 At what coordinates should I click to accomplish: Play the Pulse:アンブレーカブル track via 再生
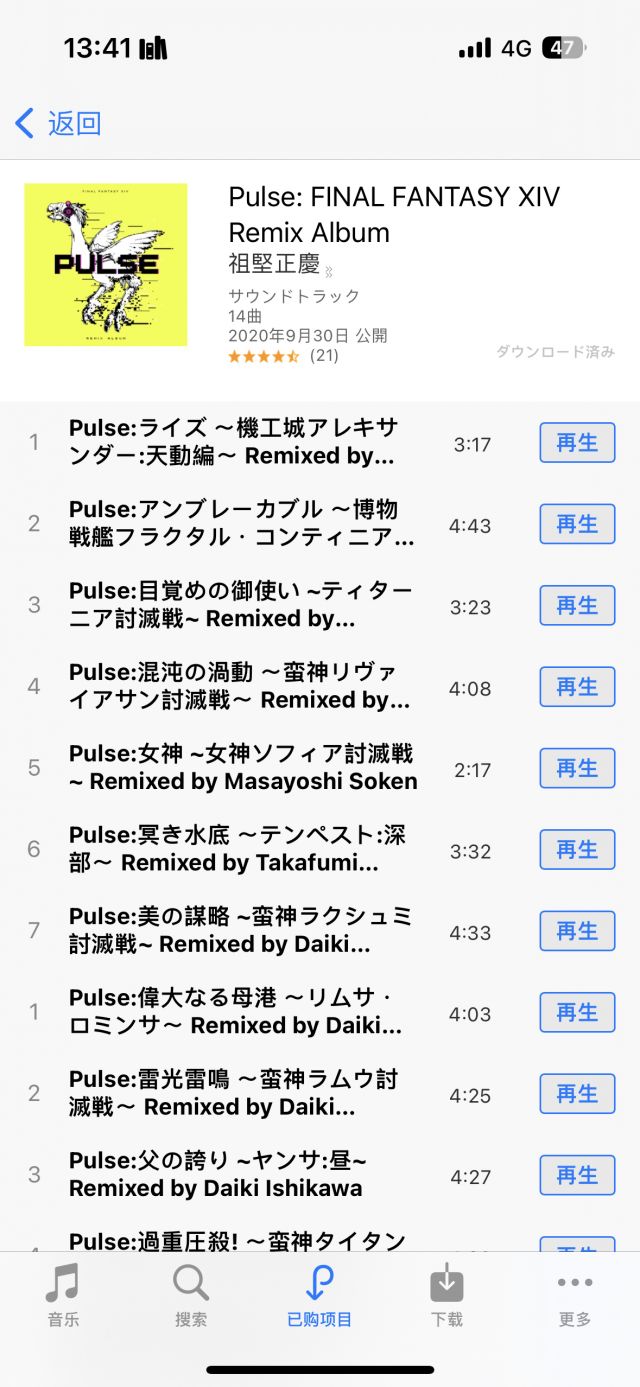pyautogui.click(x=577, y=524)
